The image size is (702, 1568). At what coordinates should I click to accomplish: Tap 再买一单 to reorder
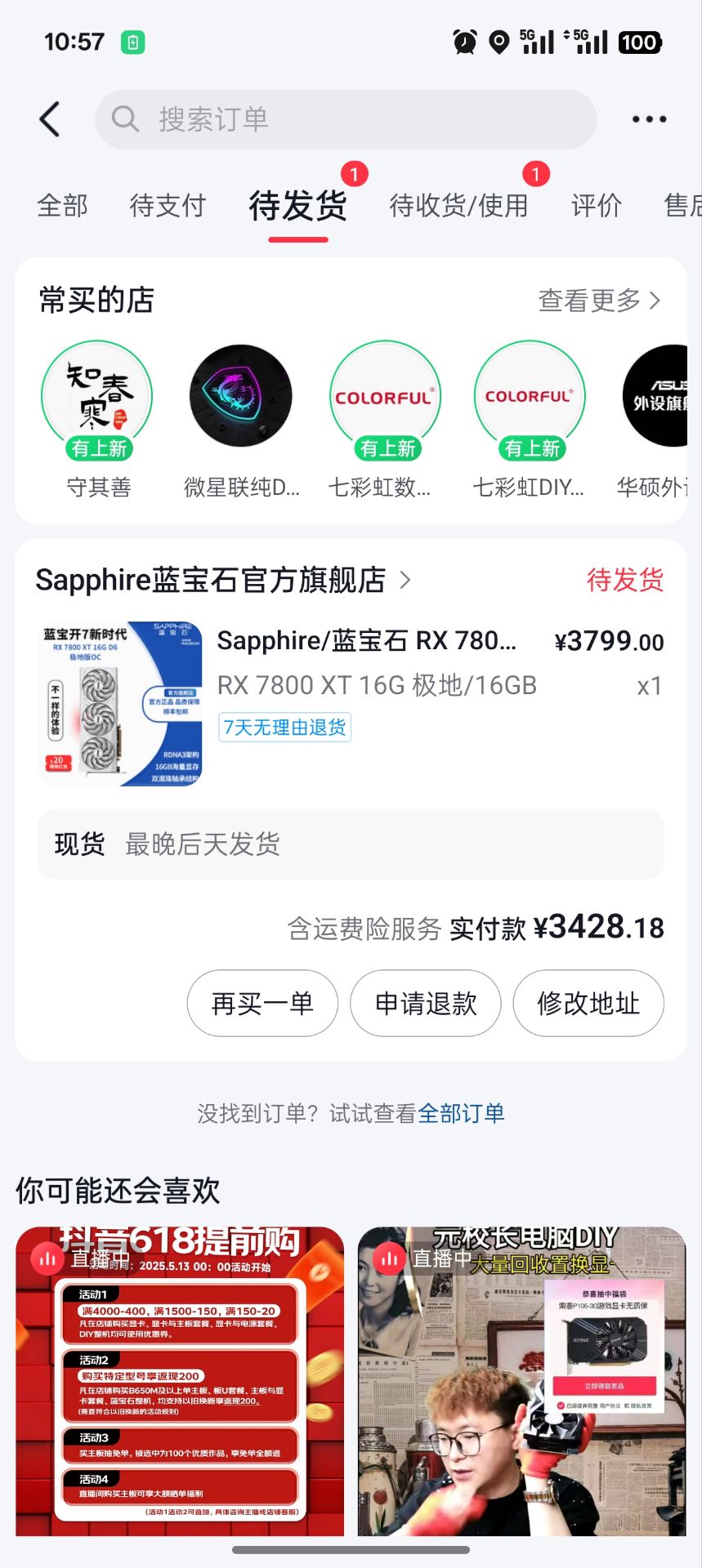(x=262, y=1004)
